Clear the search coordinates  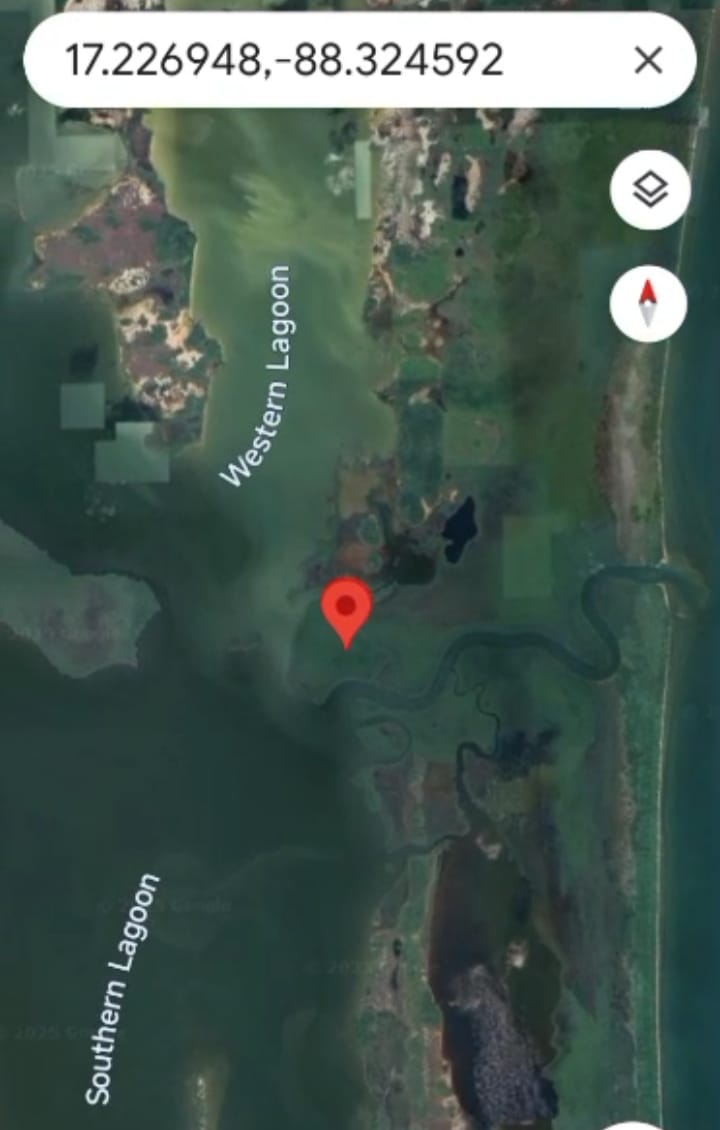point(648,61)
